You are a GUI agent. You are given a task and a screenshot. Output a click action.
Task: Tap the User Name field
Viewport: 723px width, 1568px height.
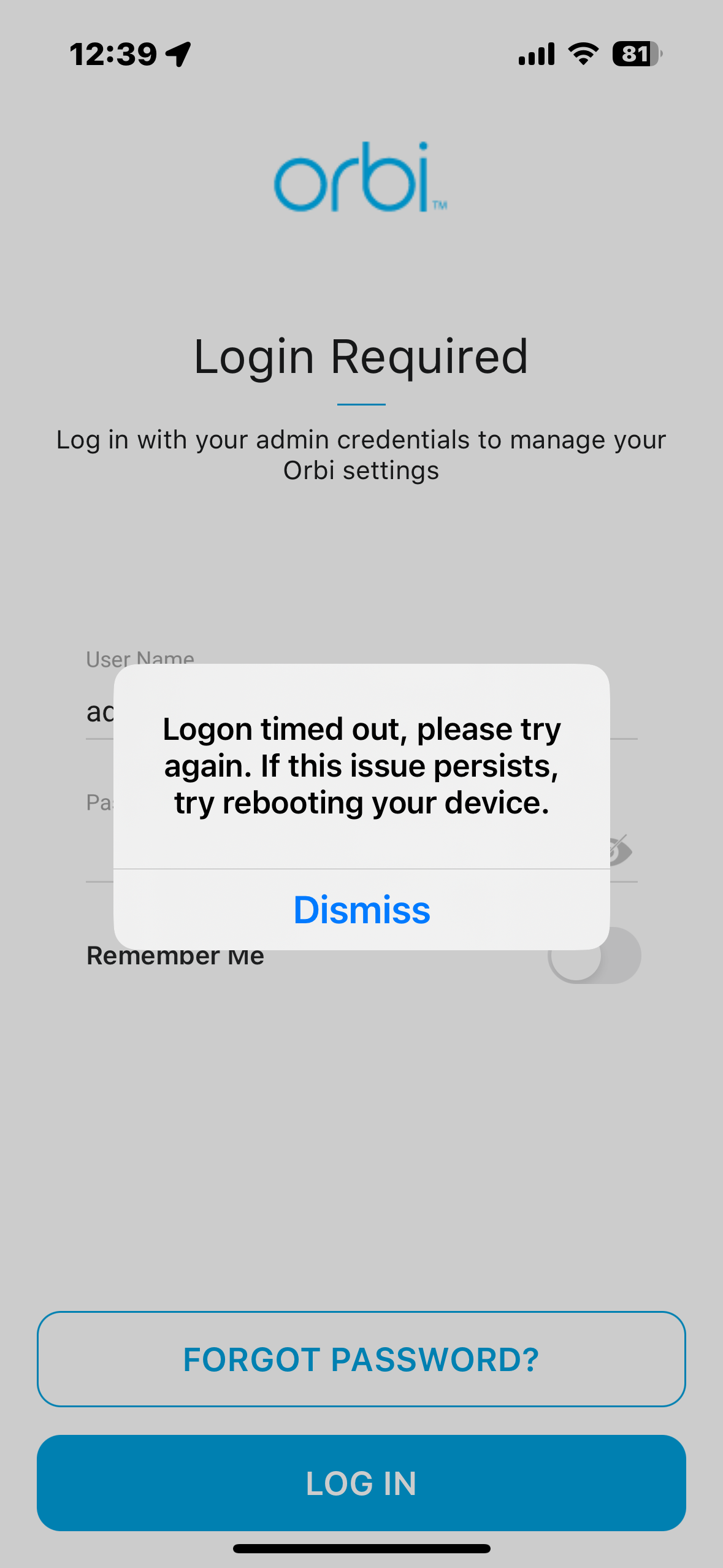pyautogui.click(x=362, y=712)
